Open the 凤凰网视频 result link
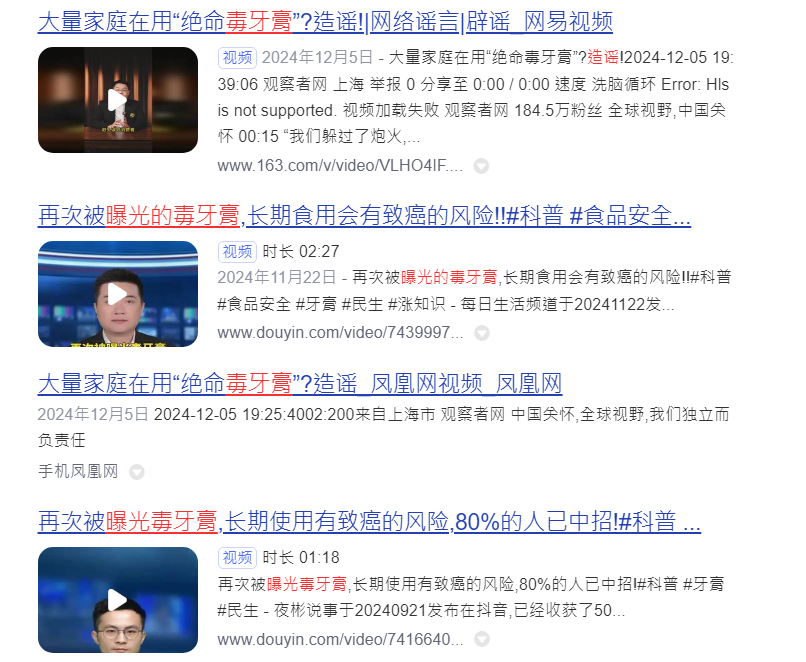Image resolution: width=806 pixels, height=662 pixels. point(300,383)
